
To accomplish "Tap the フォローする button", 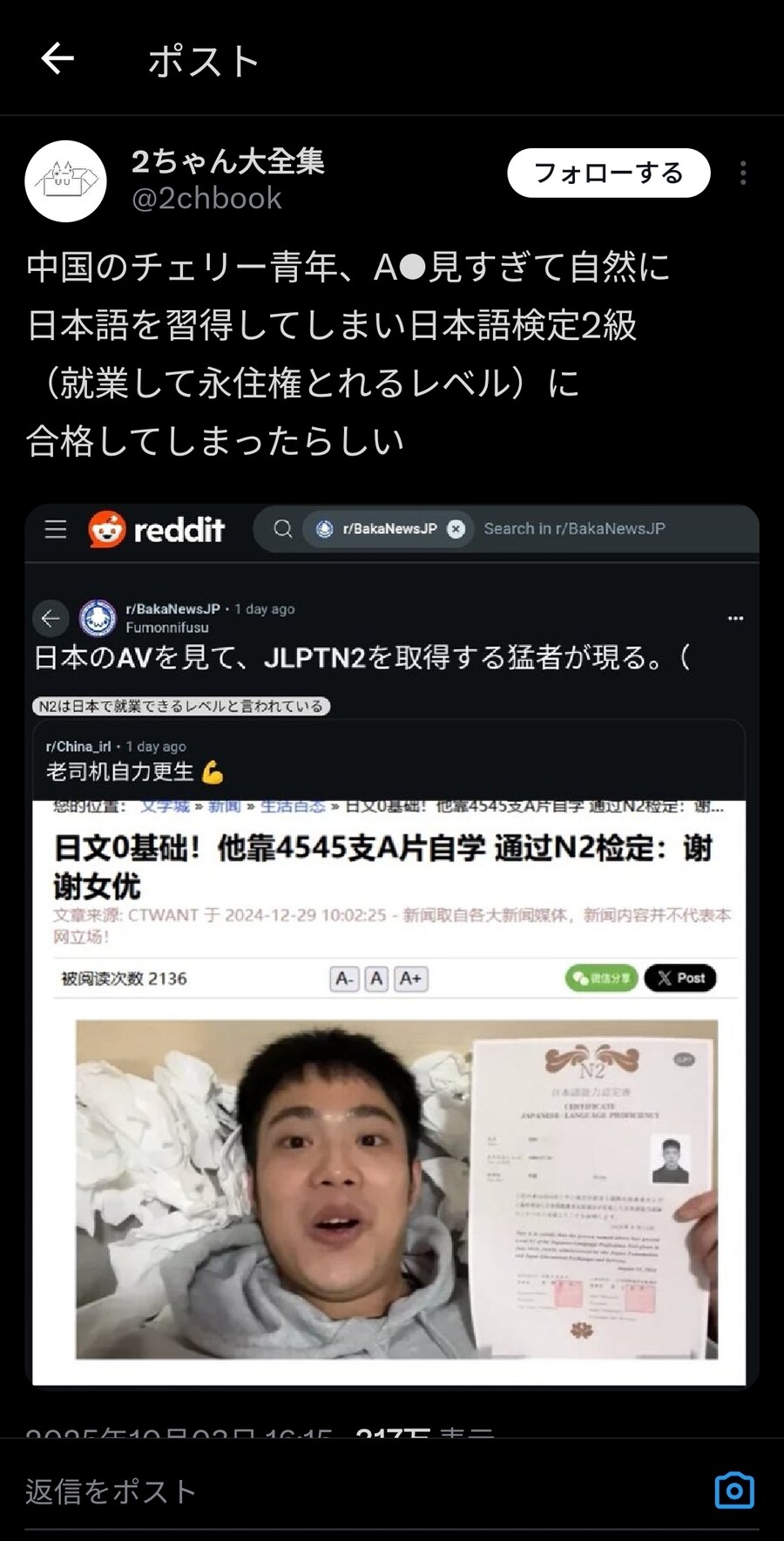I will (x=608, y=173).
